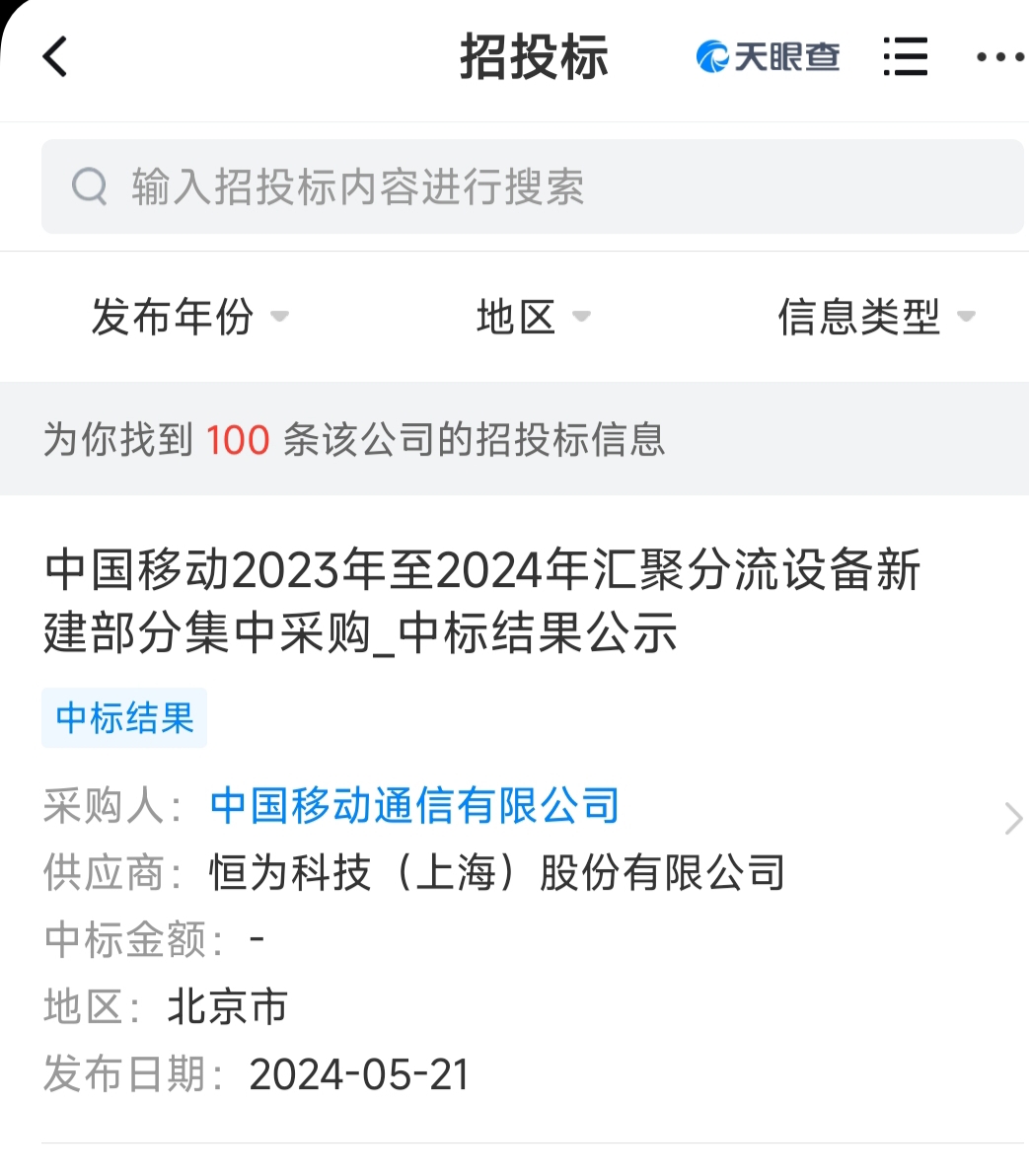
Task: Expand the 信息类型 filter dropdown
Action: 875,317
